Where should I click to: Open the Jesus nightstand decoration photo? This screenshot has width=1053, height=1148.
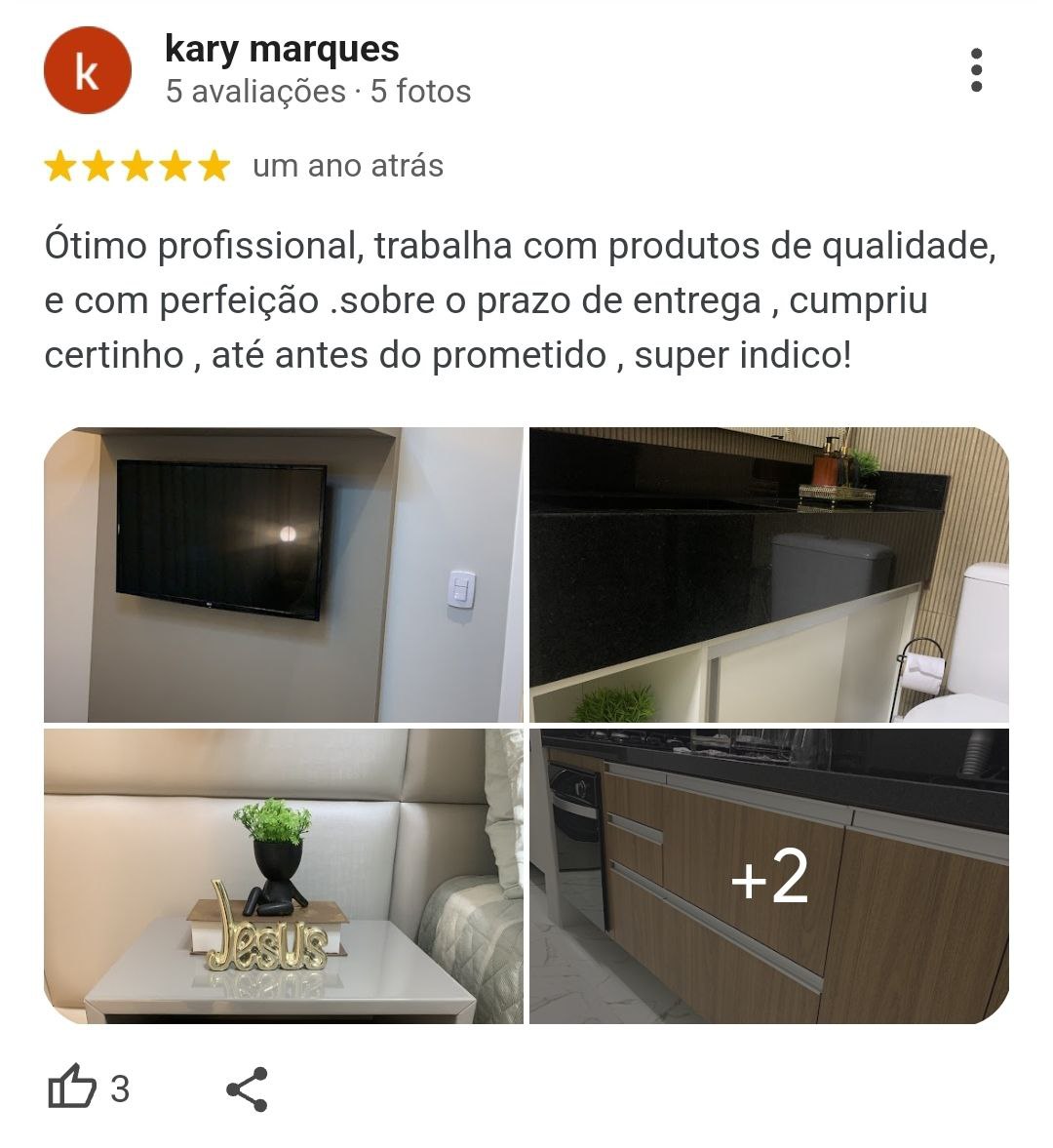[283, 876]
